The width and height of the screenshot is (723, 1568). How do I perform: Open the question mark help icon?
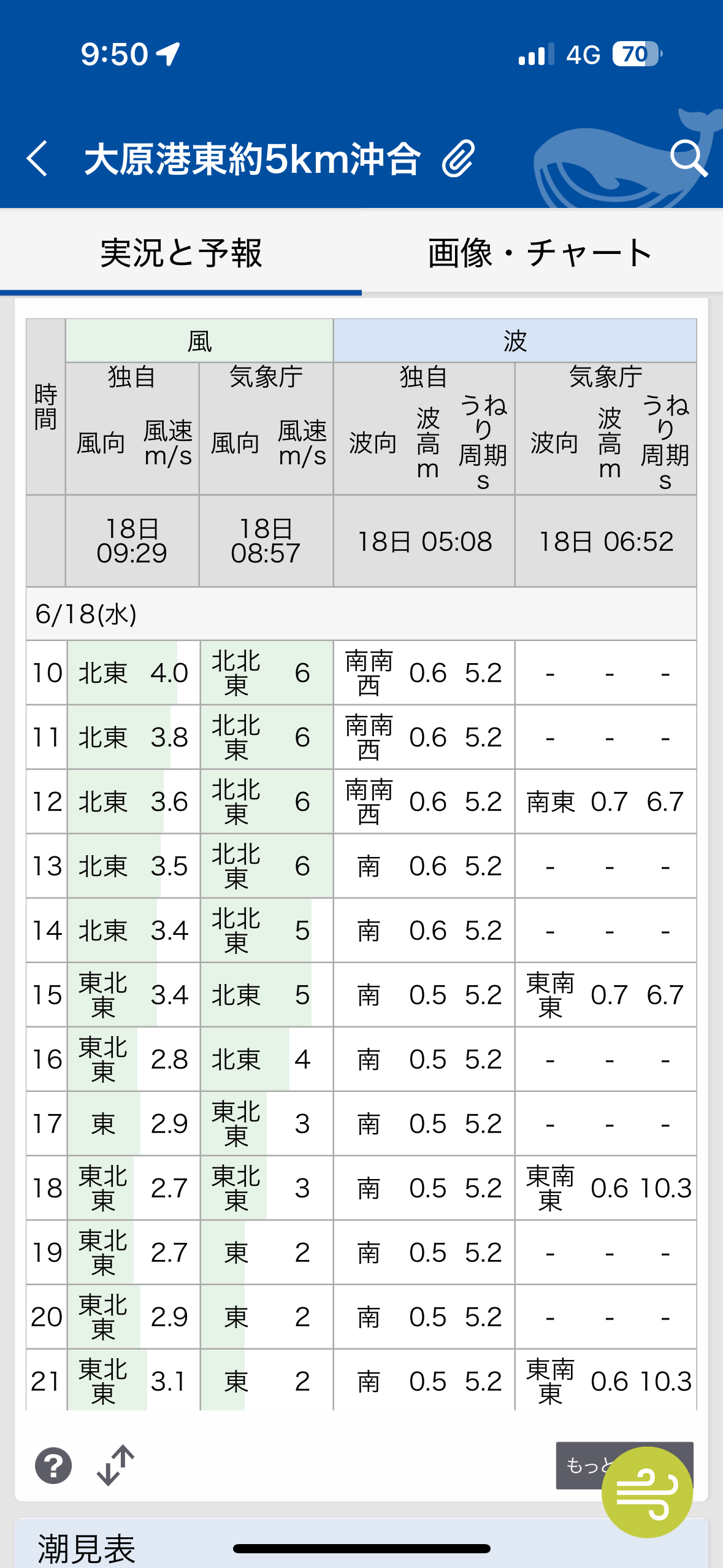coord(53,1466)
